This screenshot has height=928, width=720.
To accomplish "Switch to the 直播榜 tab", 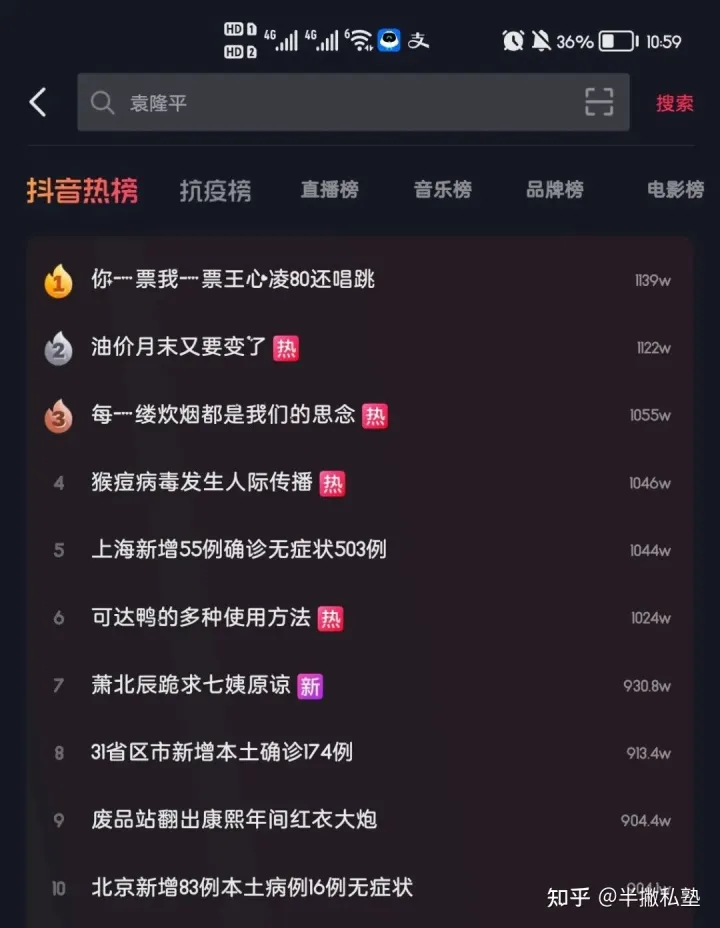I will [x=329, y=190].
